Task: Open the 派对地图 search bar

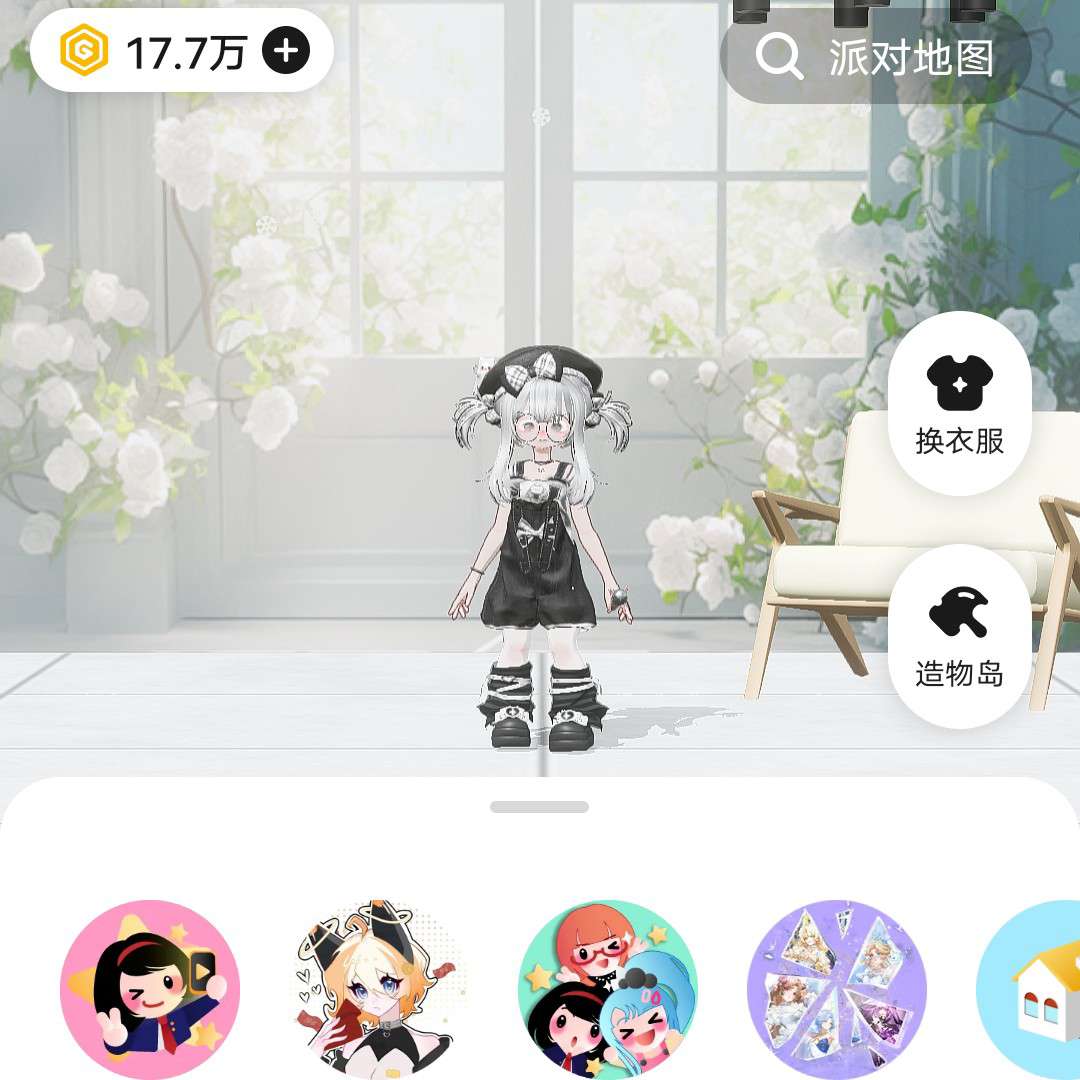Action: point(875,58)
